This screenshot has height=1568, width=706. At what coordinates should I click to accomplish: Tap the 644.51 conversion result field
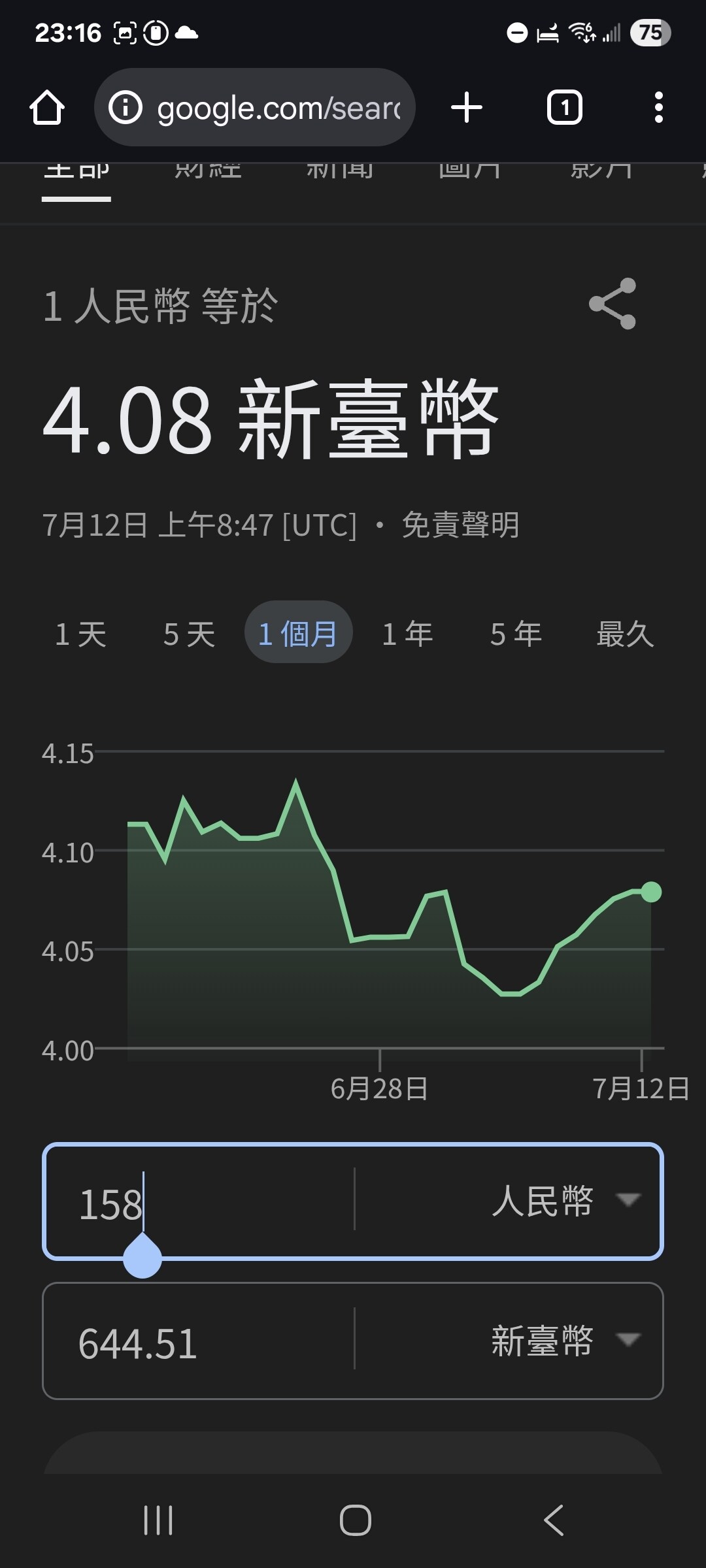click(196, 1341)
